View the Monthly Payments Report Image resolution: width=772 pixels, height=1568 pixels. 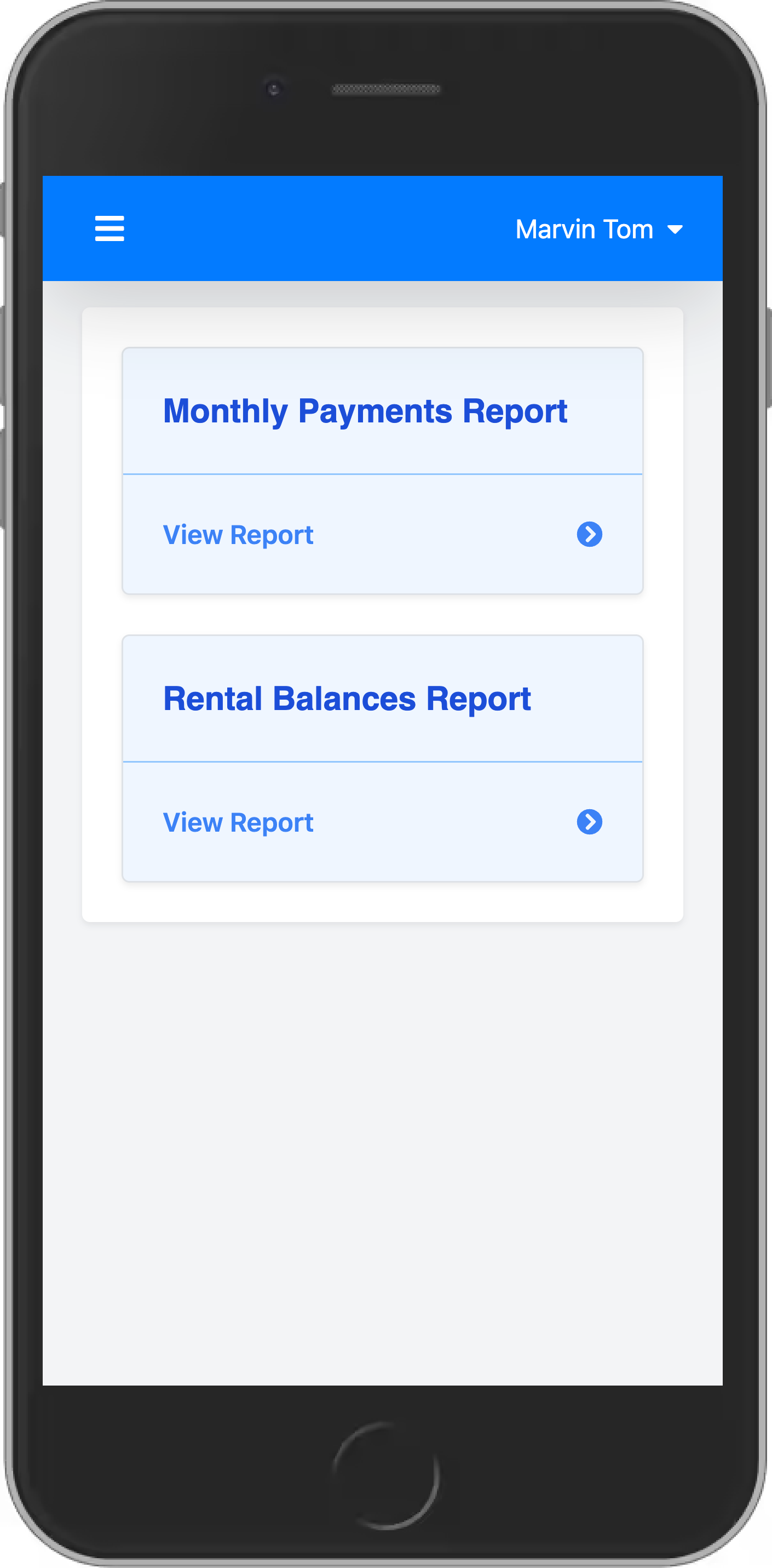238,534
